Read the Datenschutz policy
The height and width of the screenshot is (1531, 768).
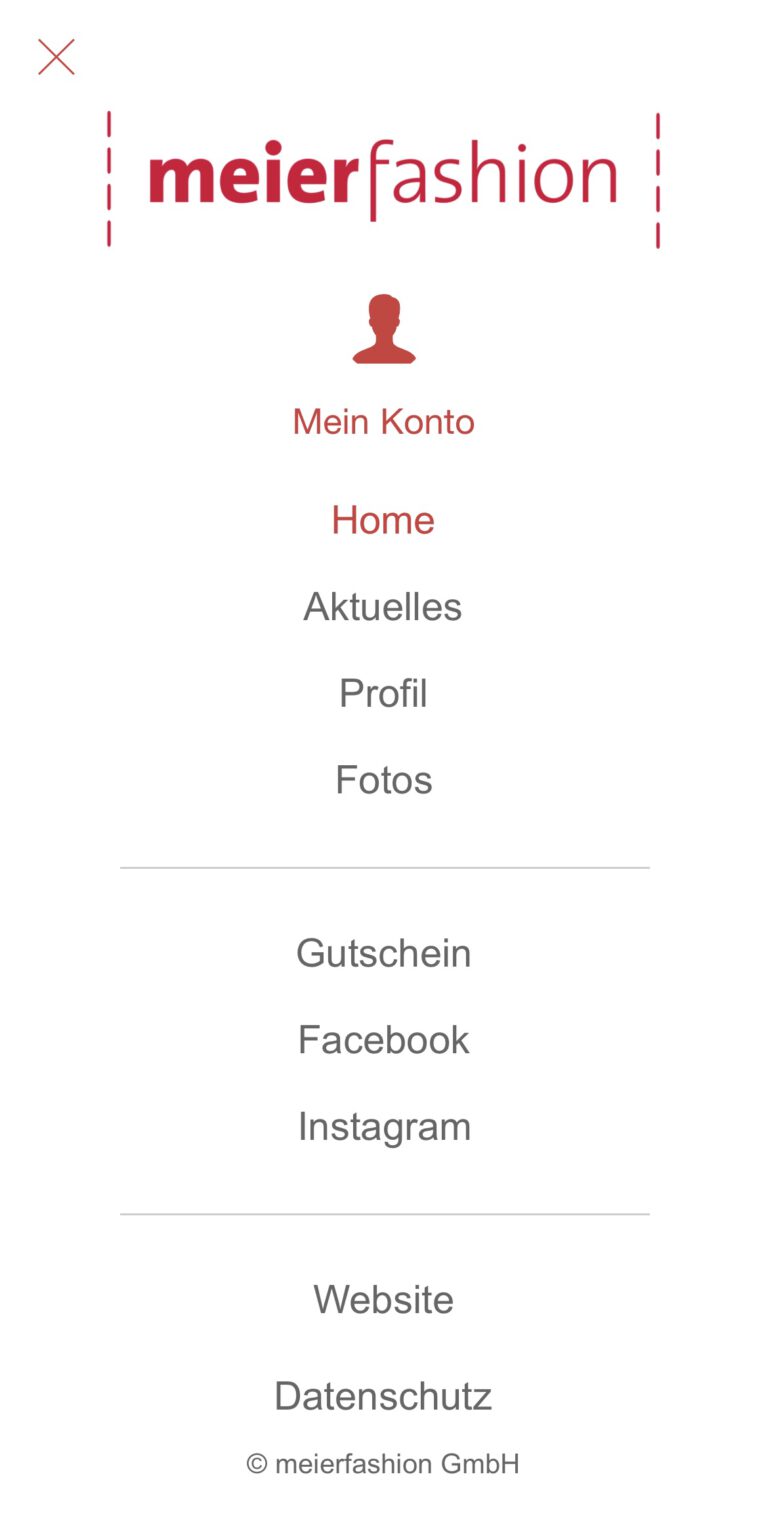coord(383,1396)
